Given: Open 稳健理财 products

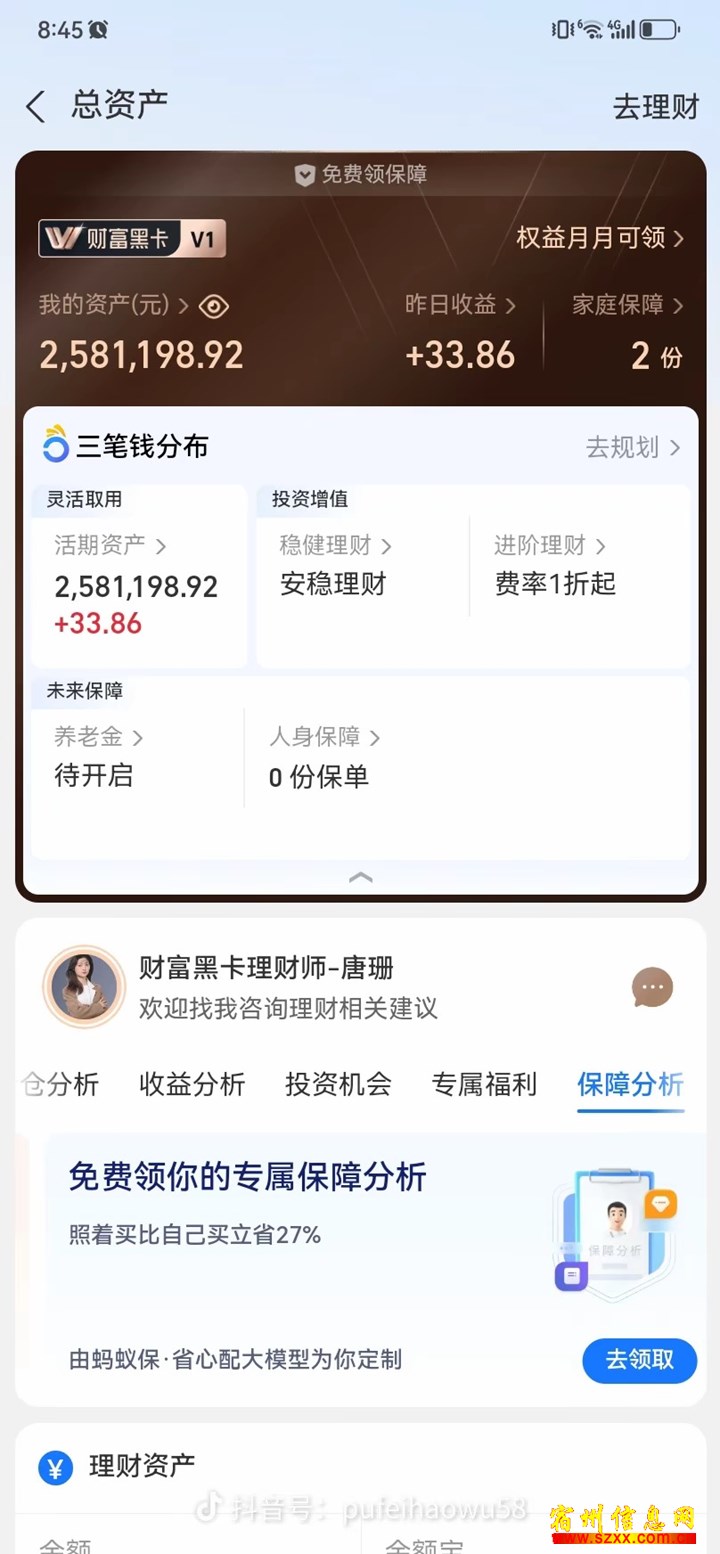Looking at the screenshot, I should 335,545.
